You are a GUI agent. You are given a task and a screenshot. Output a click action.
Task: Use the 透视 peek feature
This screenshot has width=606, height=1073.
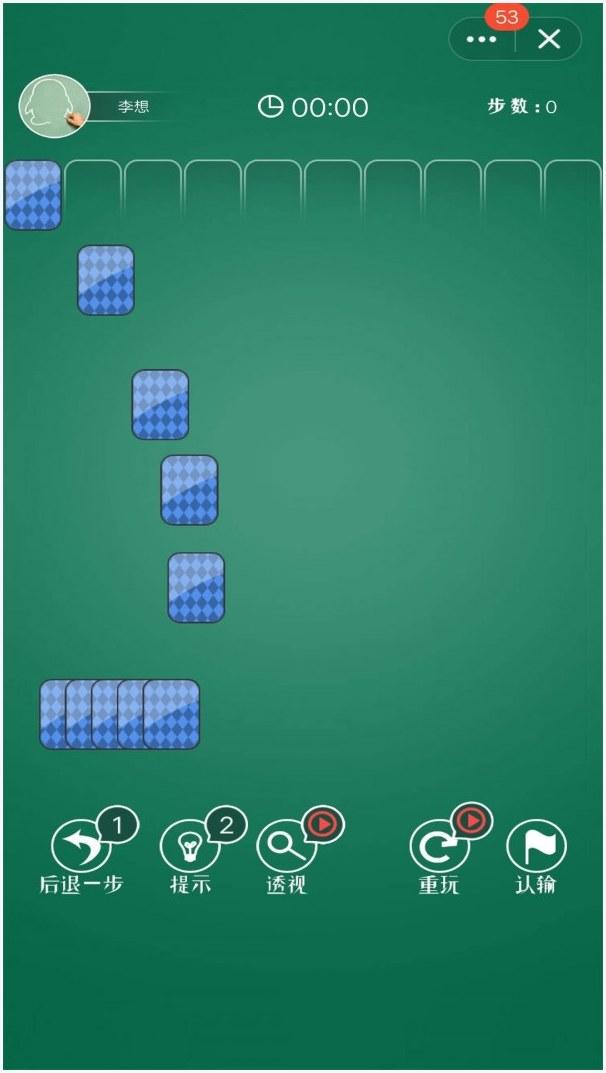(287, 853)
